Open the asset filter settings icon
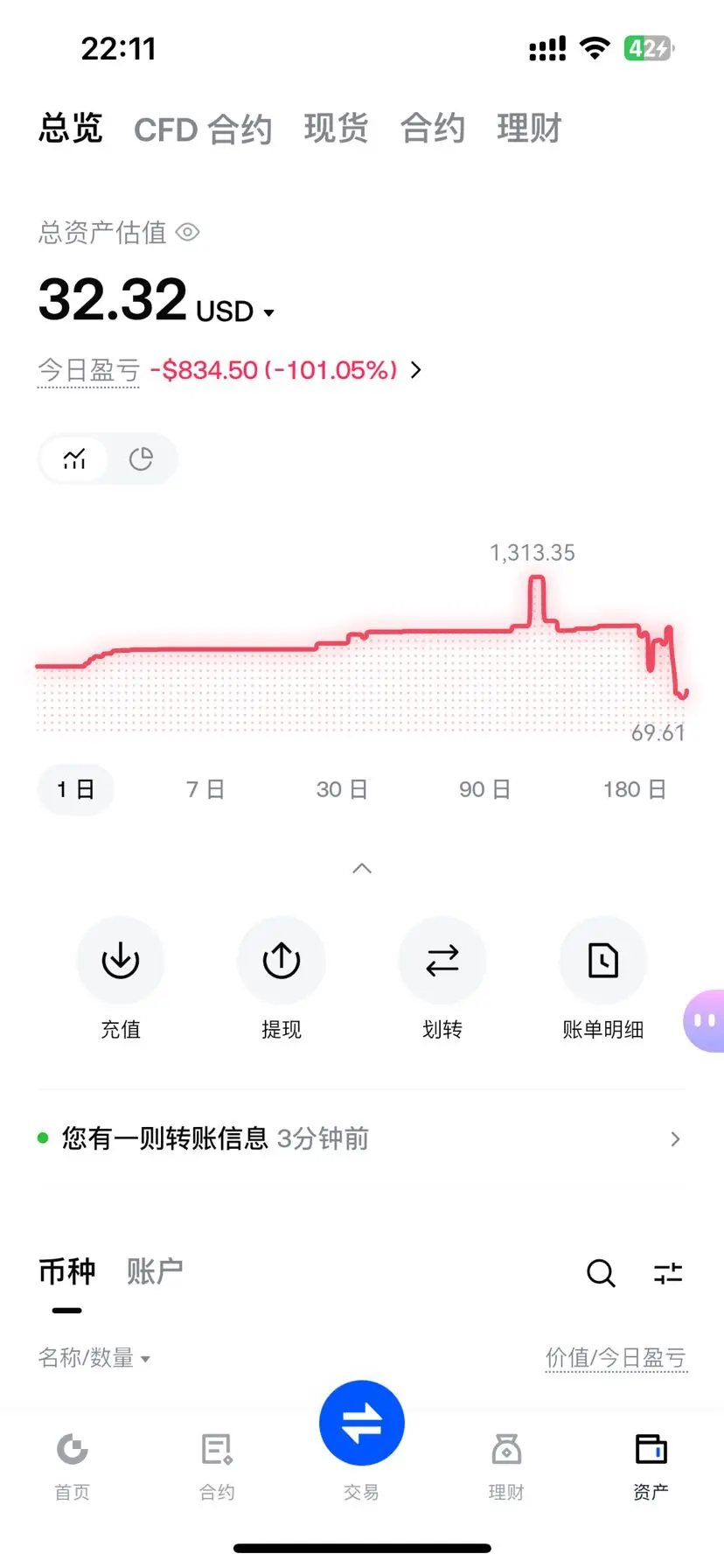 (x=668, y=1273)
